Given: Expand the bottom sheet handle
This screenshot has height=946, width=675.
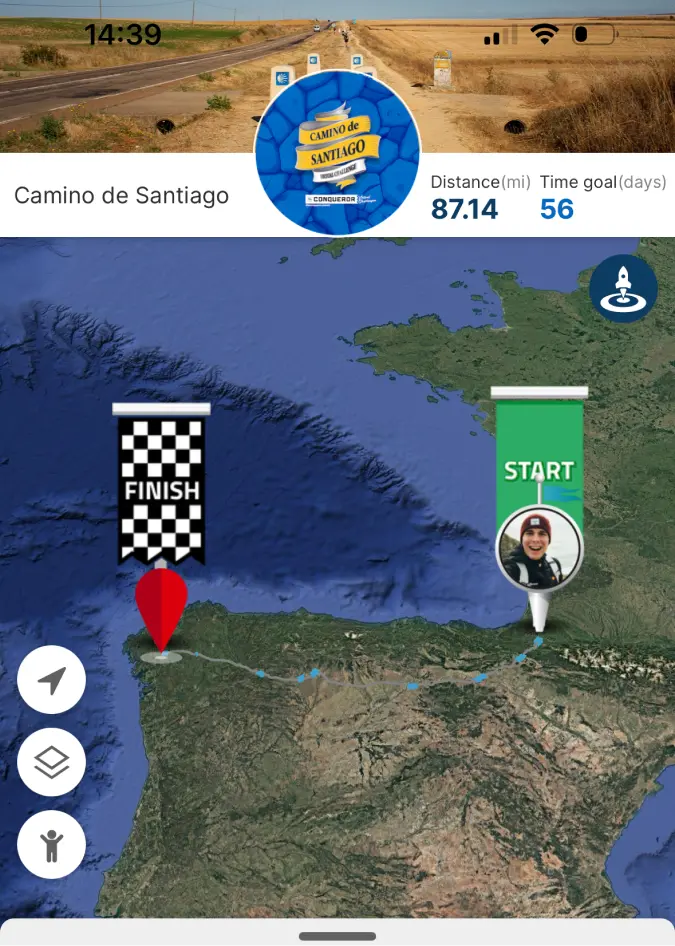Looking at the screenshot, I should [x=337, y=936].
